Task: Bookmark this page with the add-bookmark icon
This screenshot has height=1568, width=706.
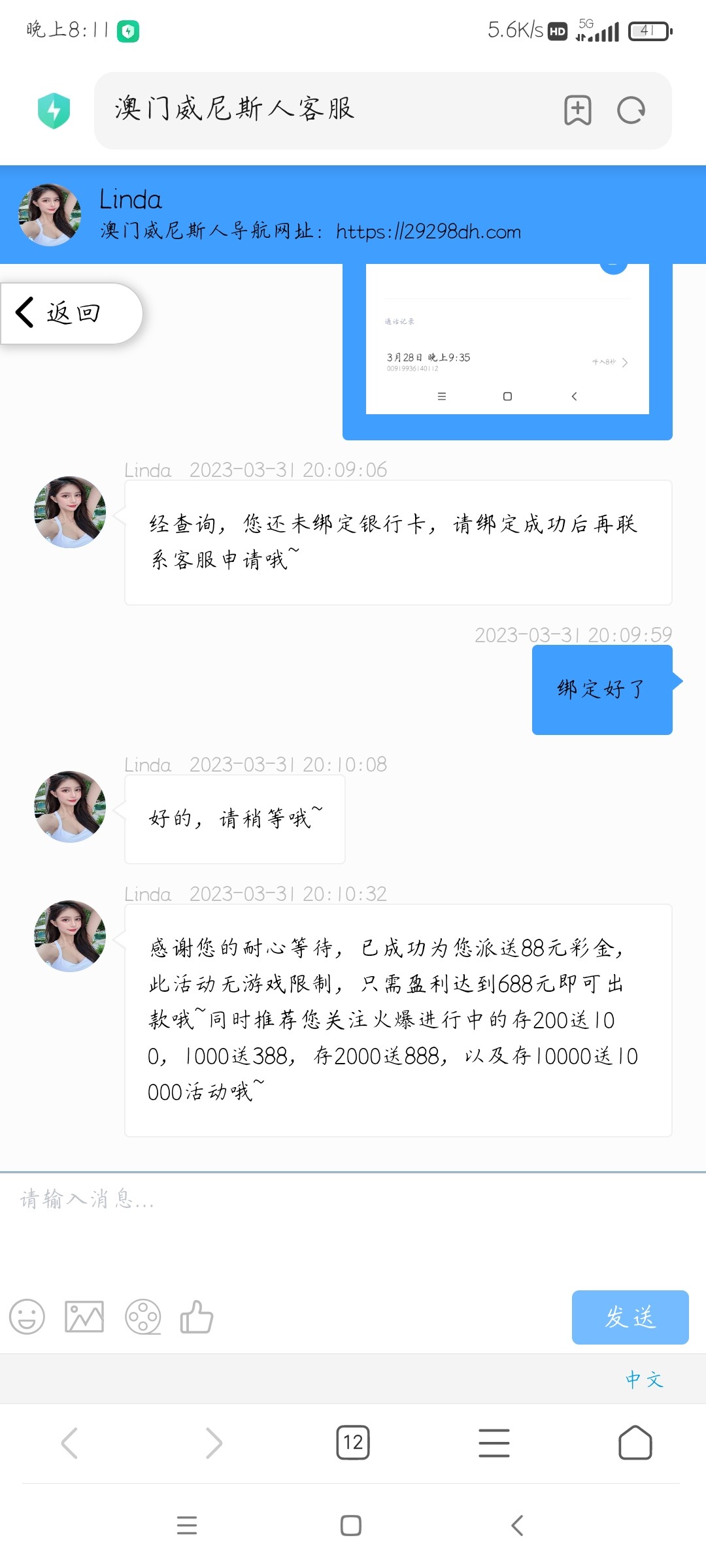Action: (578, 110)
